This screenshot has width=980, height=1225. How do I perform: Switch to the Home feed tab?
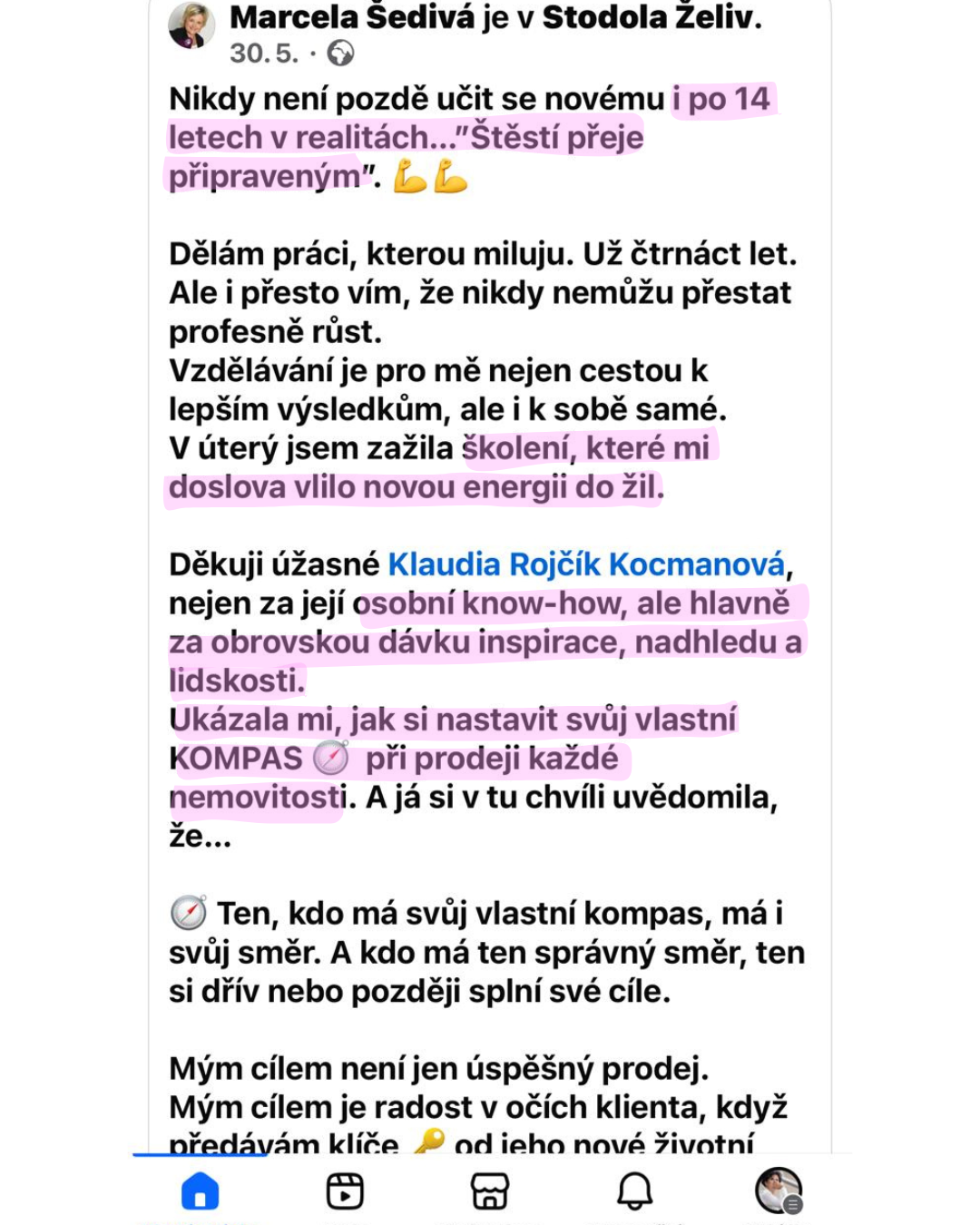(201, 1191)
